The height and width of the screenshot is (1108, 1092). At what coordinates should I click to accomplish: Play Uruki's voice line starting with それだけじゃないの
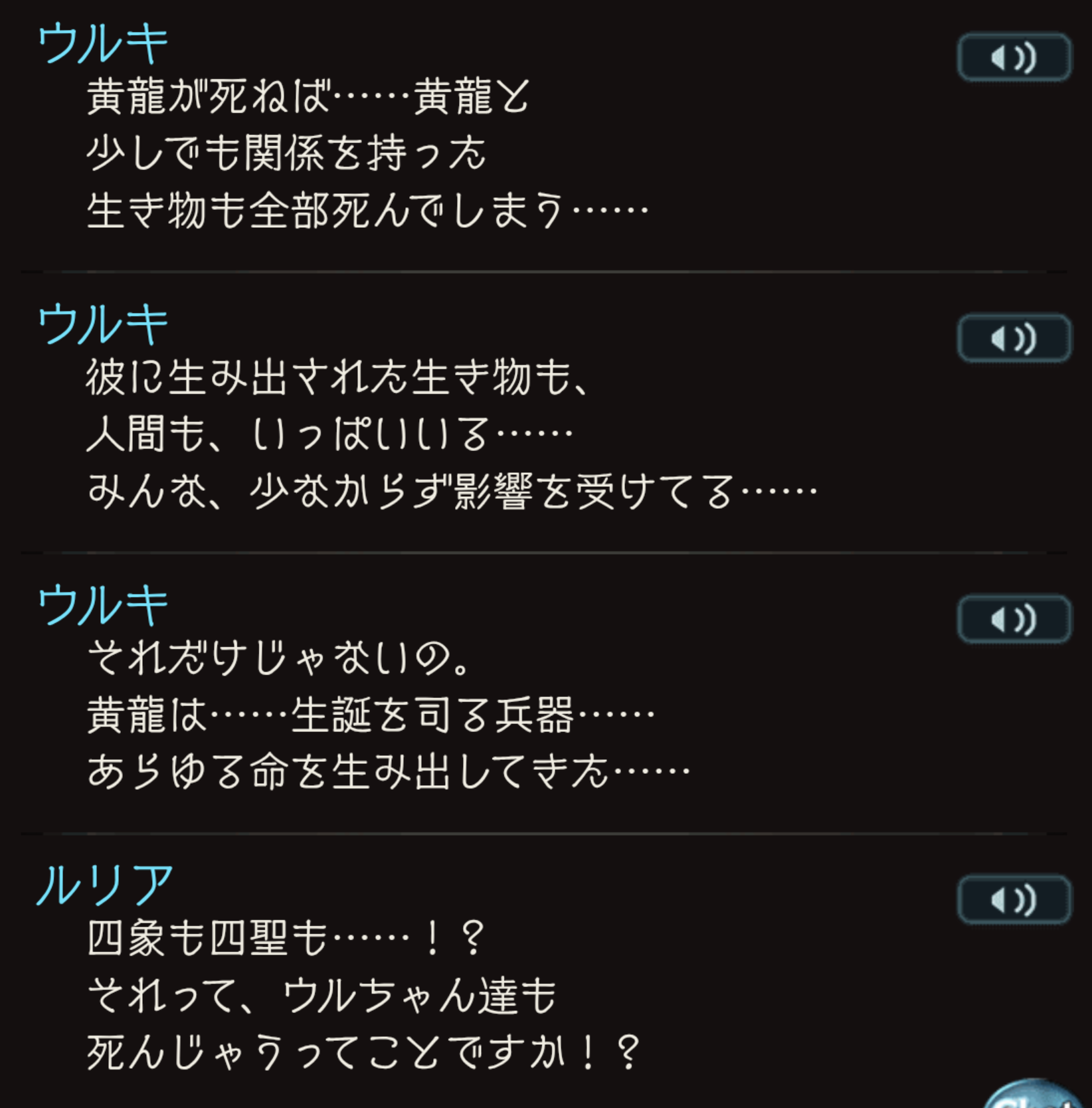[1014, 620]
